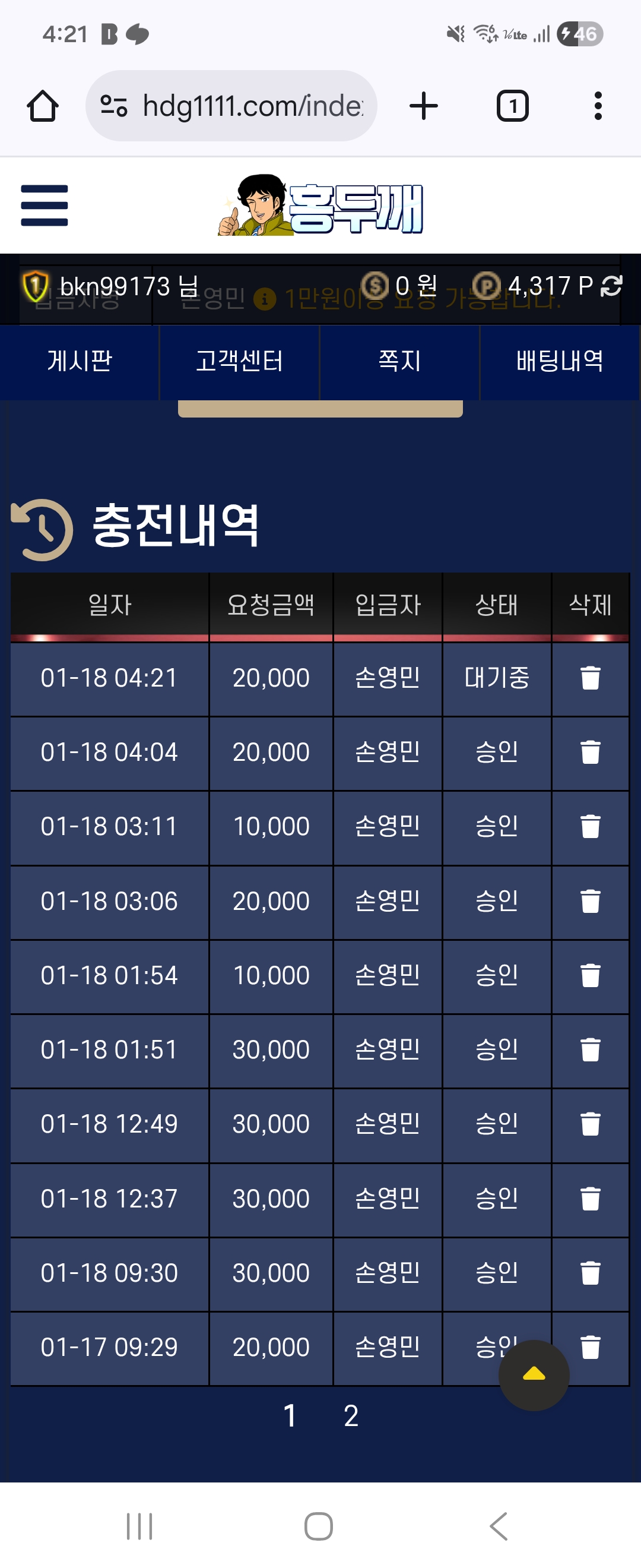Tap the yellow scroll-to-top button
The height and width of the screenshot is (1568, 641).
(534, 1375)
